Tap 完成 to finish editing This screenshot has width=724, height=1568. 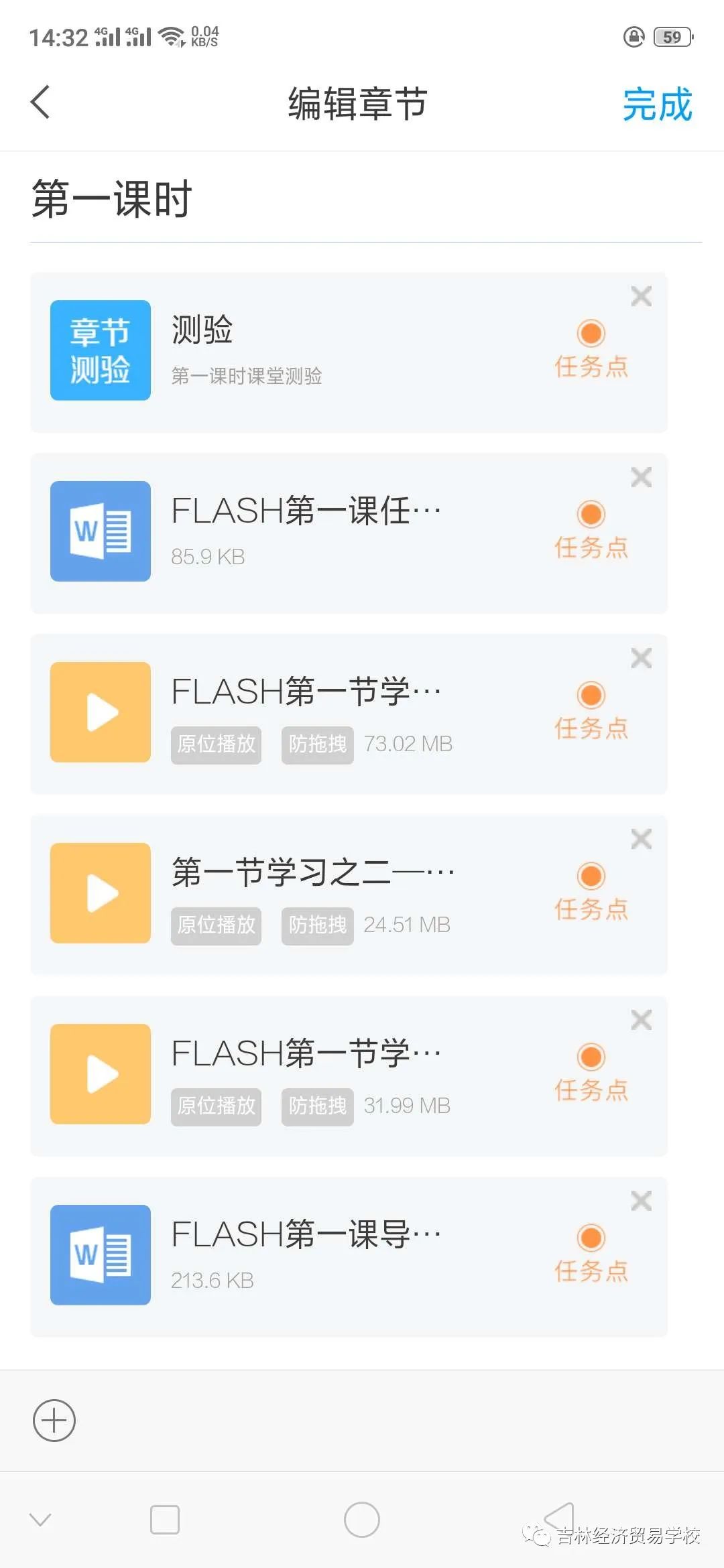(657, 105)
